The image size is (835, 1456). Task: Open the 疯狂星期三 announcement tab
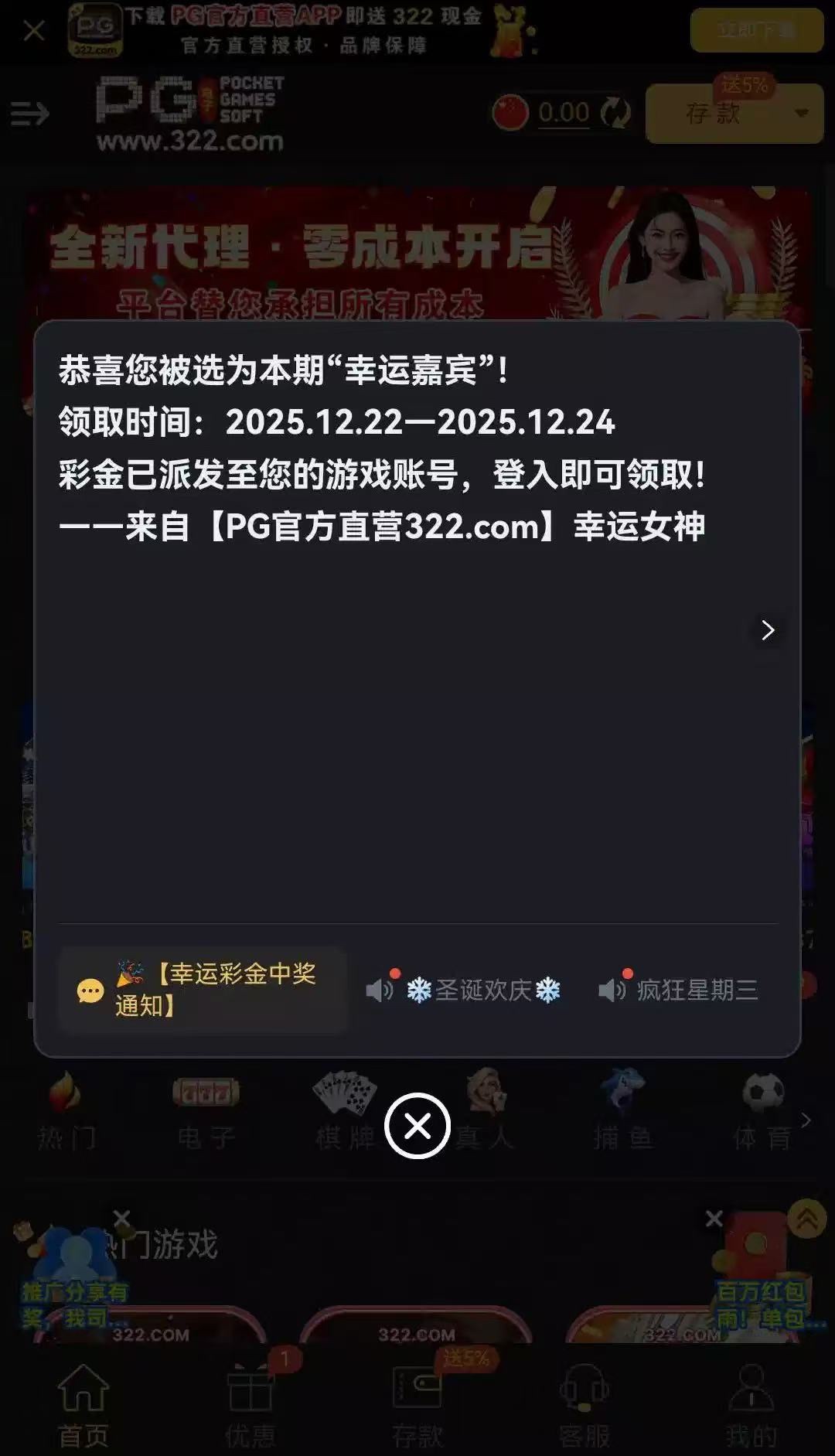(x=679, y=990)
